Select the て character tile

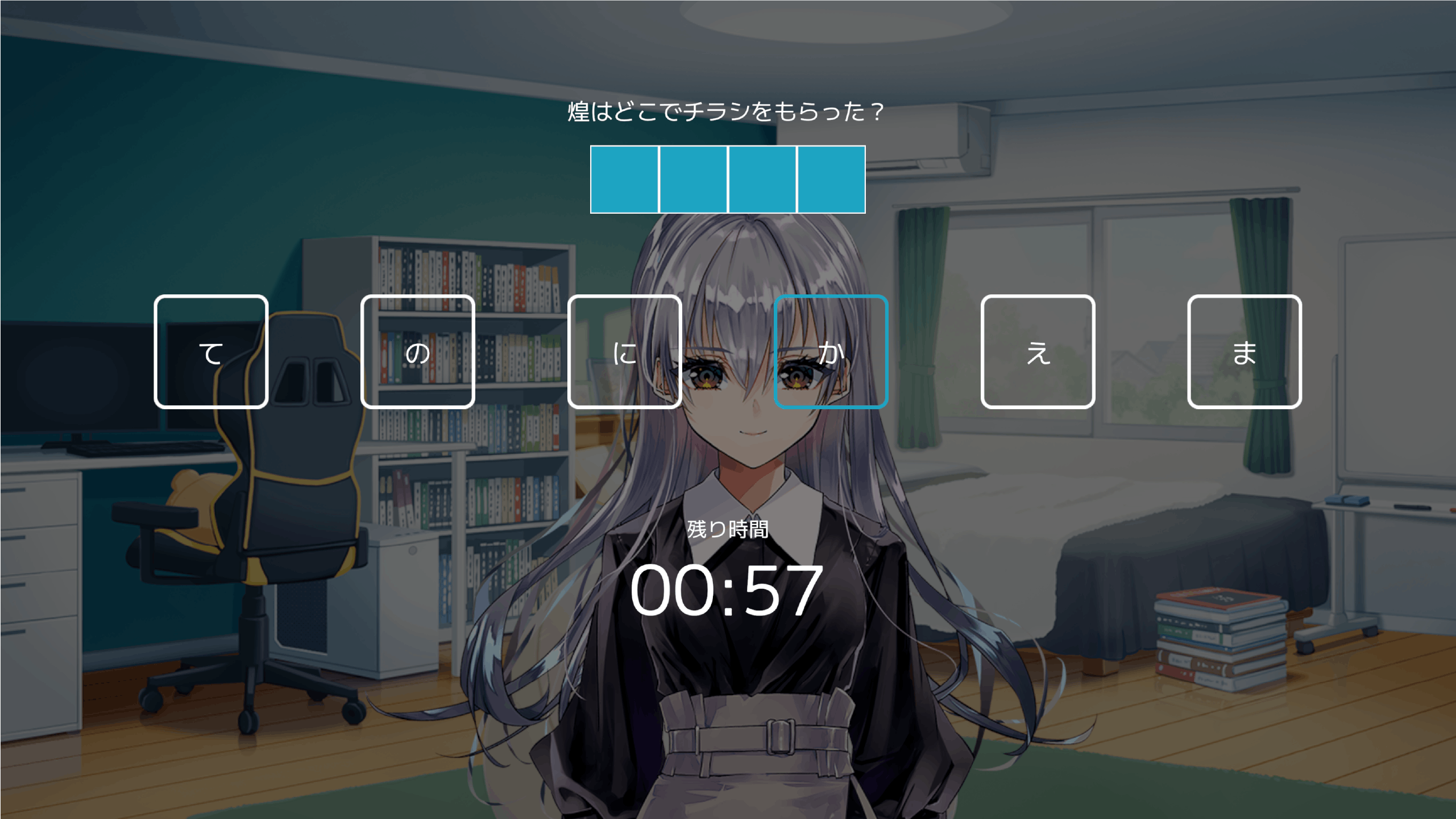click(211, 352)
